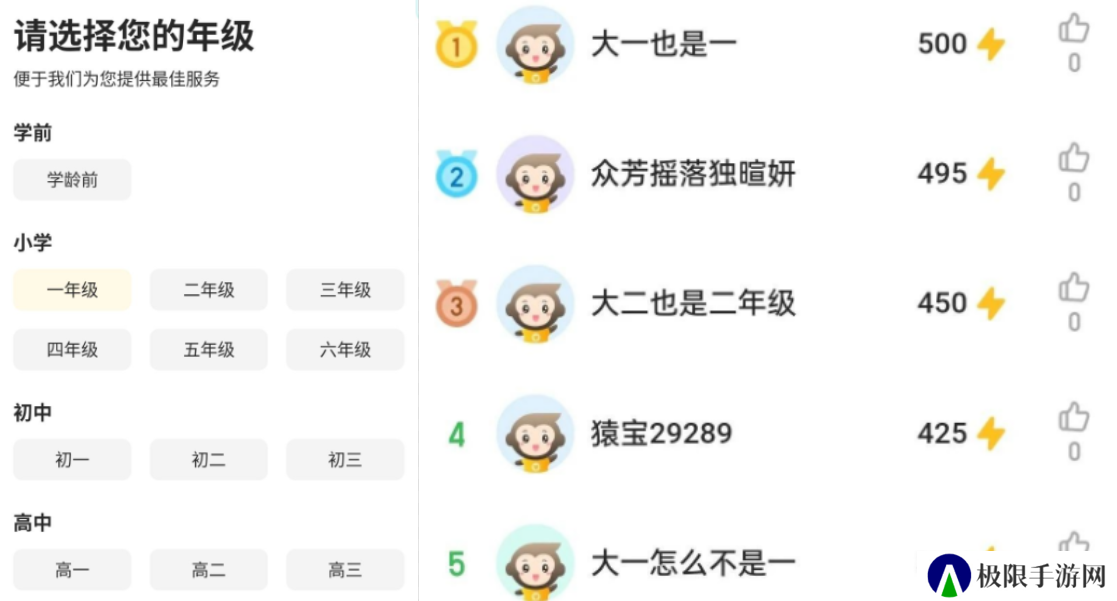1117x601 pixels.
Task: Choose 一年级 as your grade
Action: pyautogui.click(x=72, y=290)
